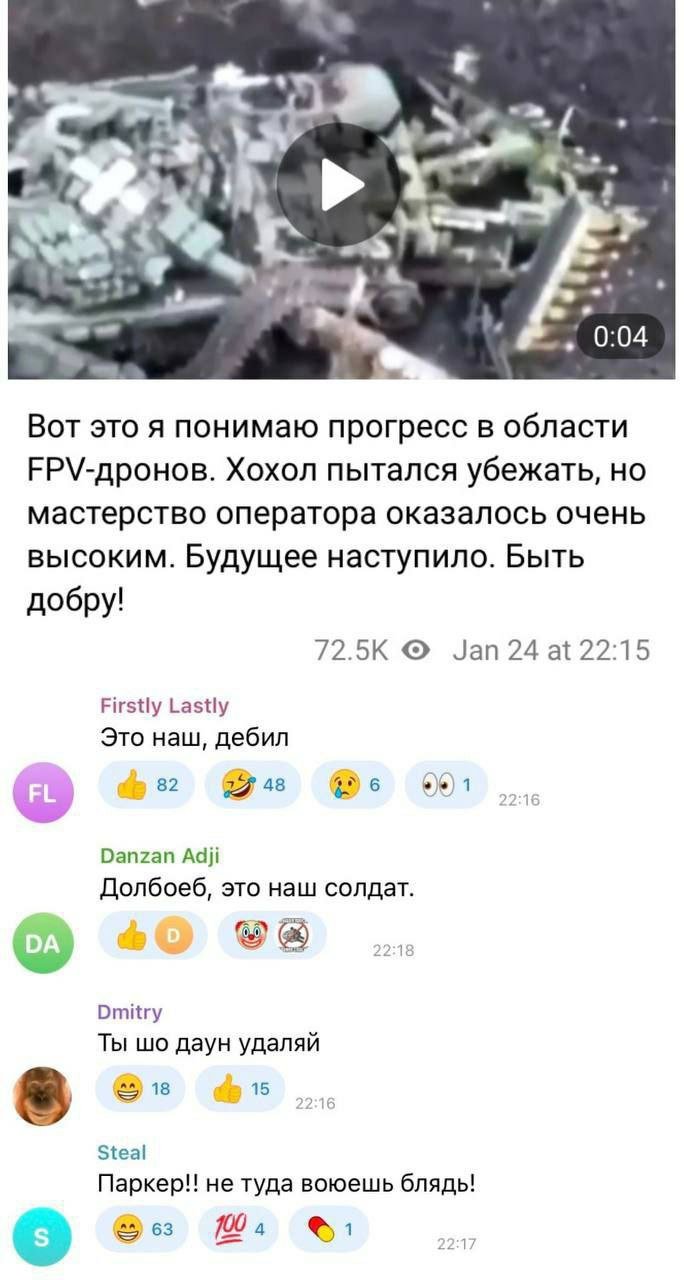Tap eyes reaction on Firstly Lastly's comment
This screenshot has width=684, height=1280.
click(446, 785)
